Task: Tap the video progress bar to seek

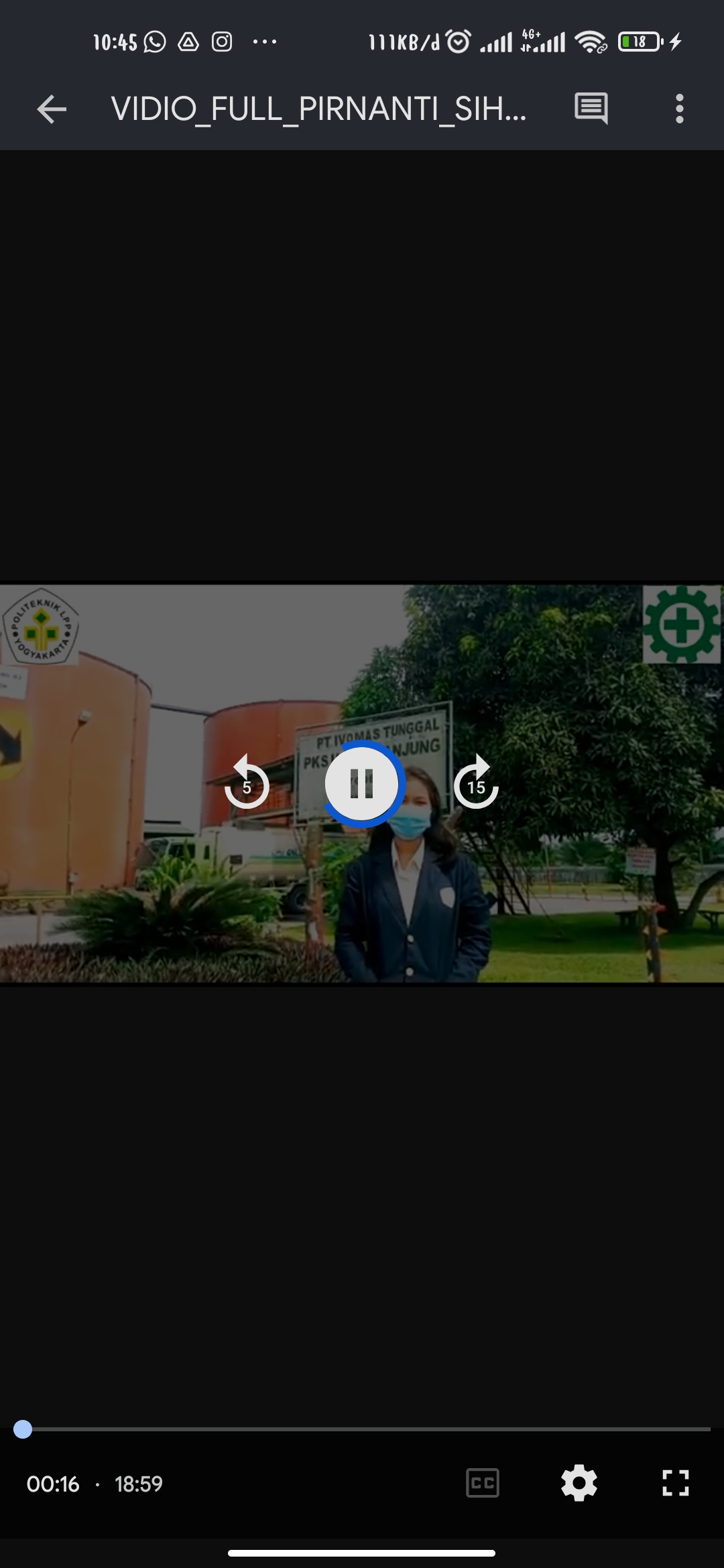Action: coord(362,1429)
